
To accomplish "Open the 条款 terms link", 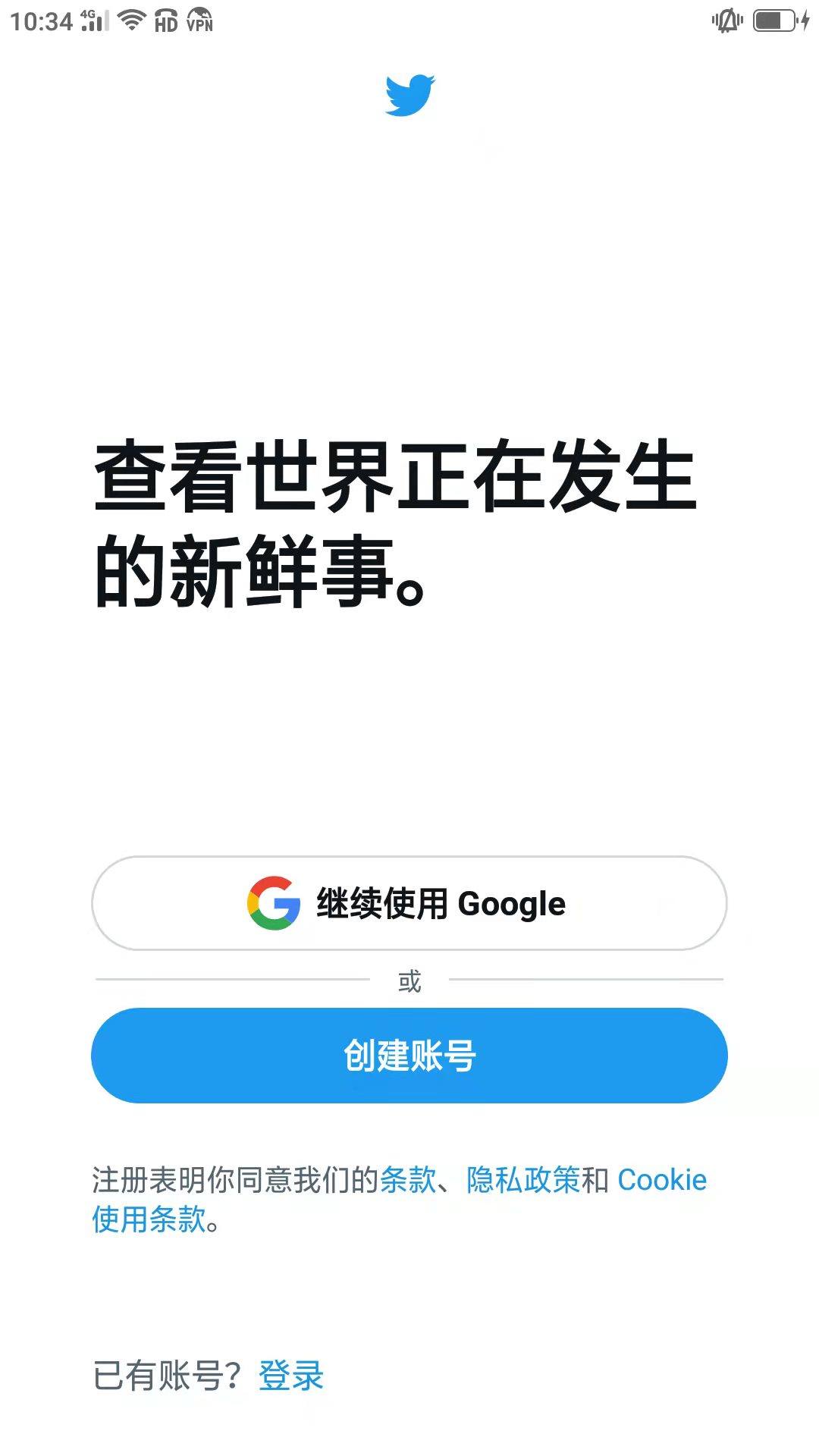I will (x=408, y=1180).
